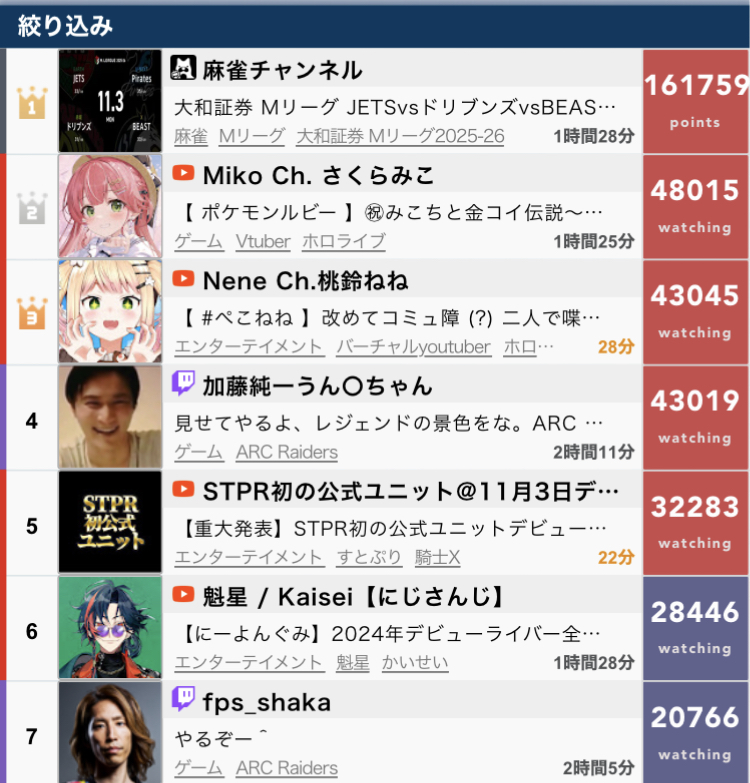Open 麻雀チャンネル channel link
The height and width of the screenshot is (783, 750).
tap(282, 70)
